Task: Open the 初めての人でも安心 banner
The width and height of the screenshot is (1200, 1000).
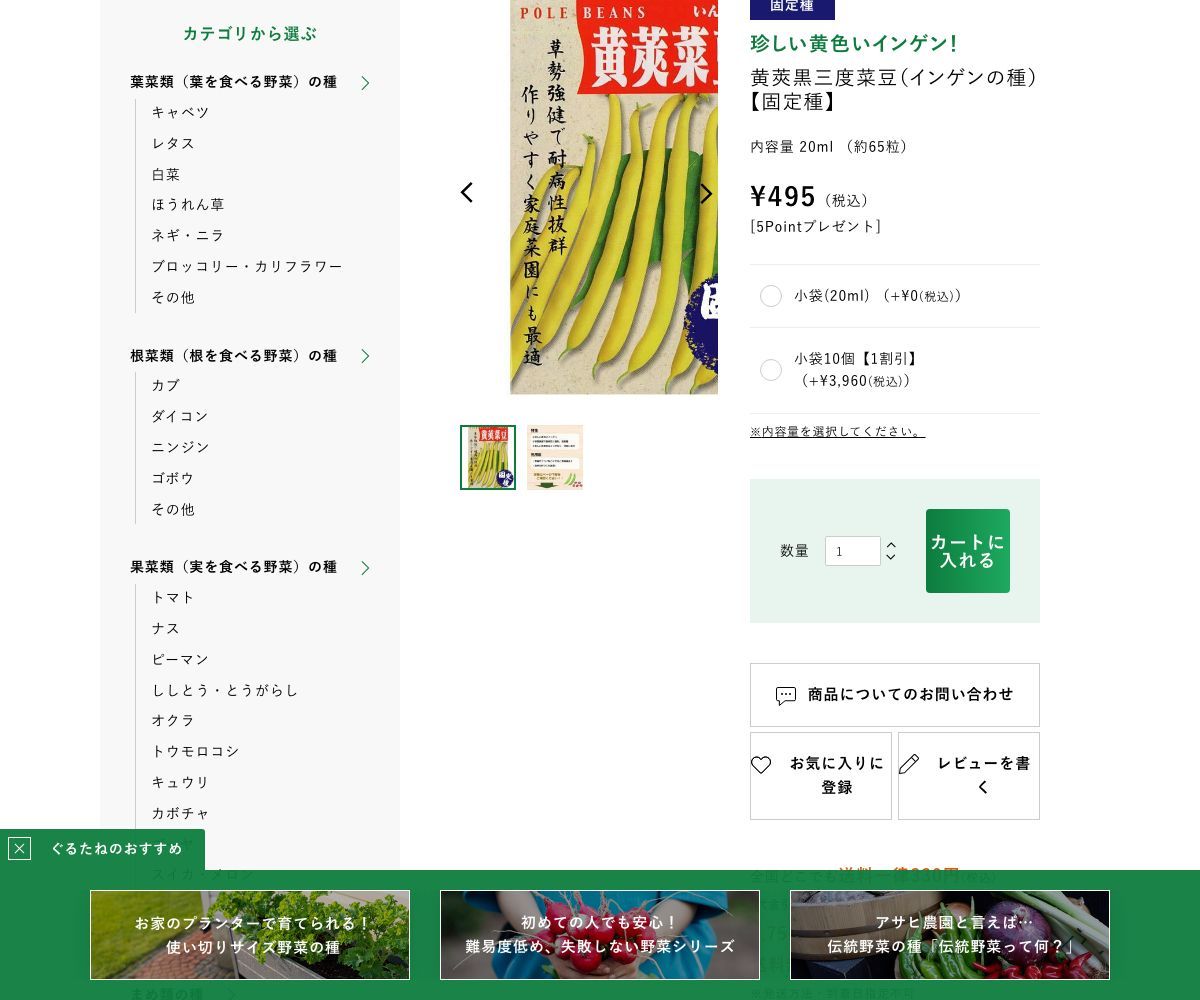Action: pyautogui.click(x=600, y=935)
